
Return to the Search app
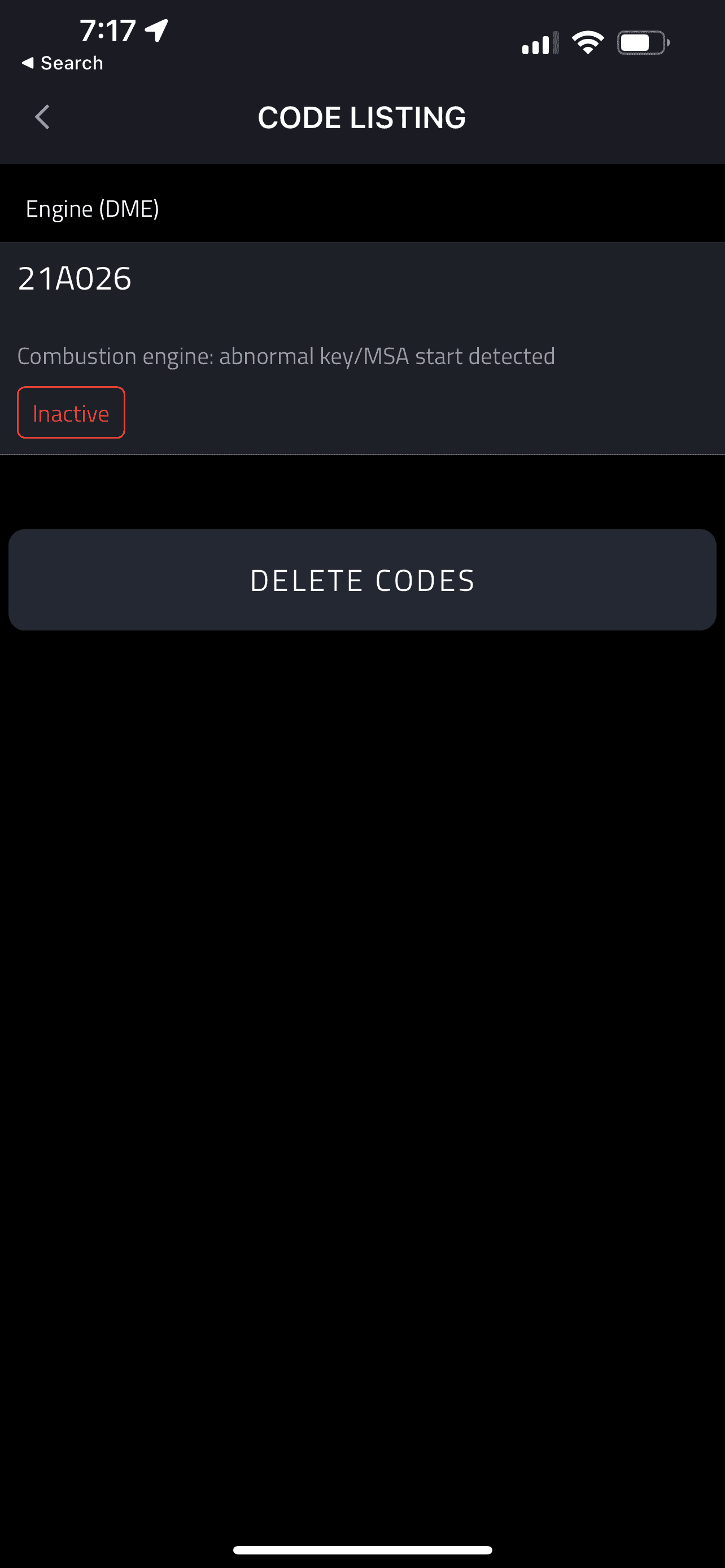tap(63, 63)
